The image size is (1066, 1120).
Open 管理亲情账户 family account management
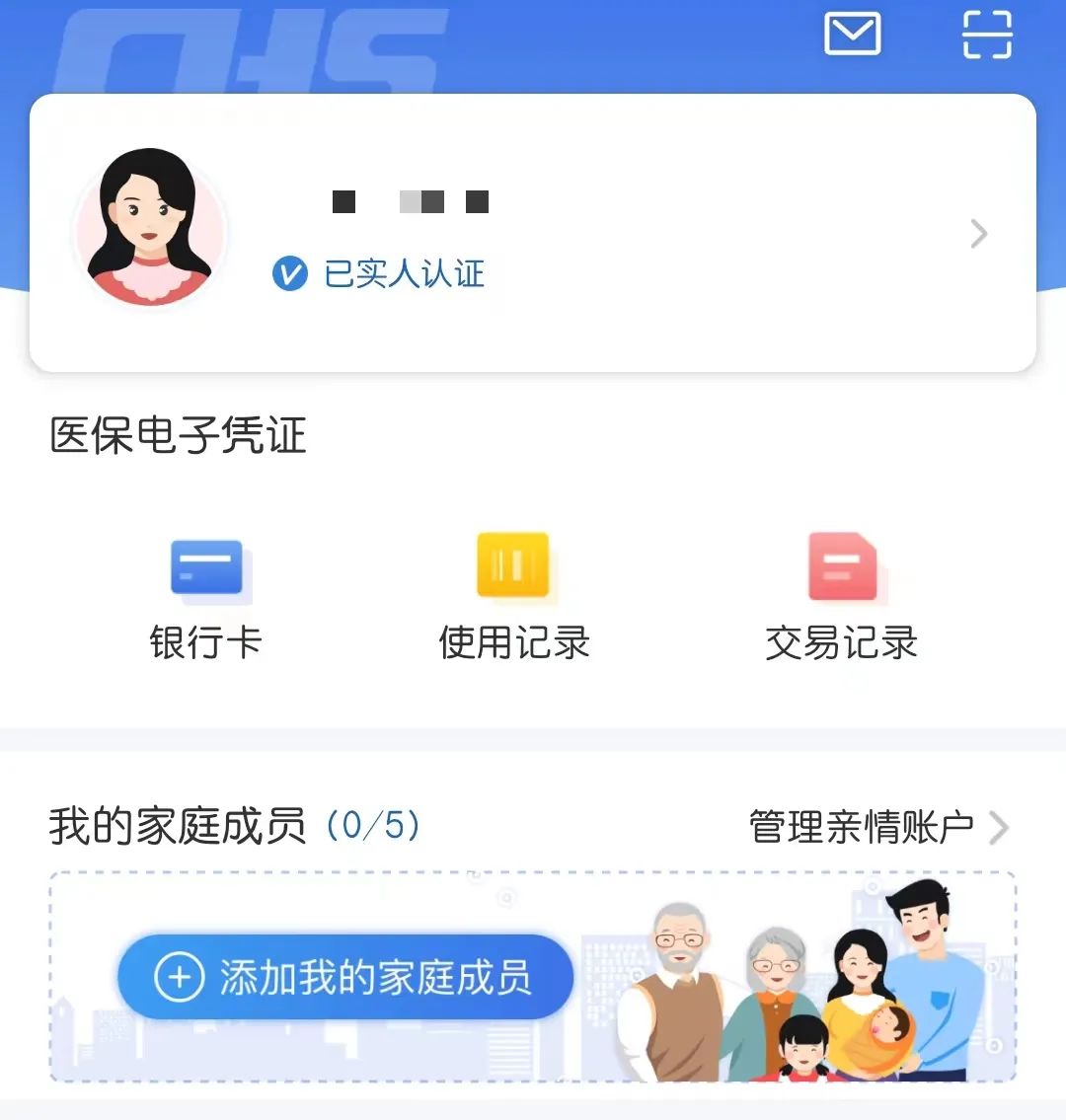coord(876,827)
